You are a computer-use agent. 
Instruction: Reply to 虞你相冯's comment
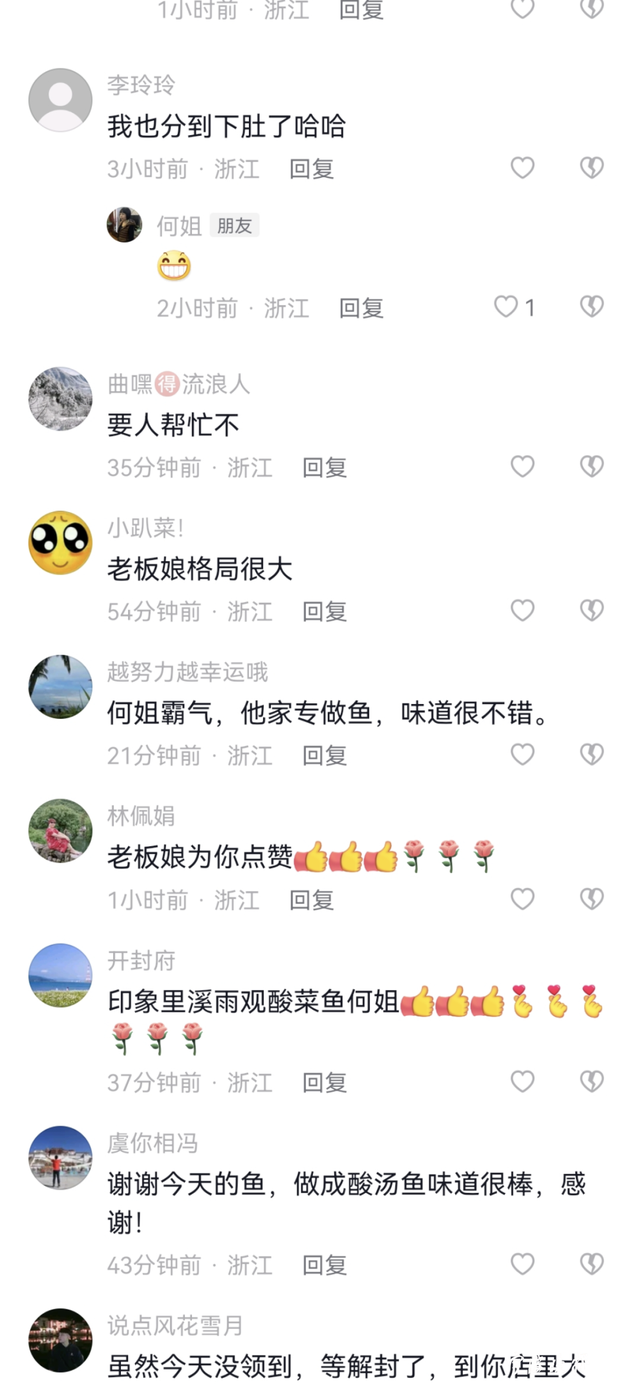tap(324, 1265)
